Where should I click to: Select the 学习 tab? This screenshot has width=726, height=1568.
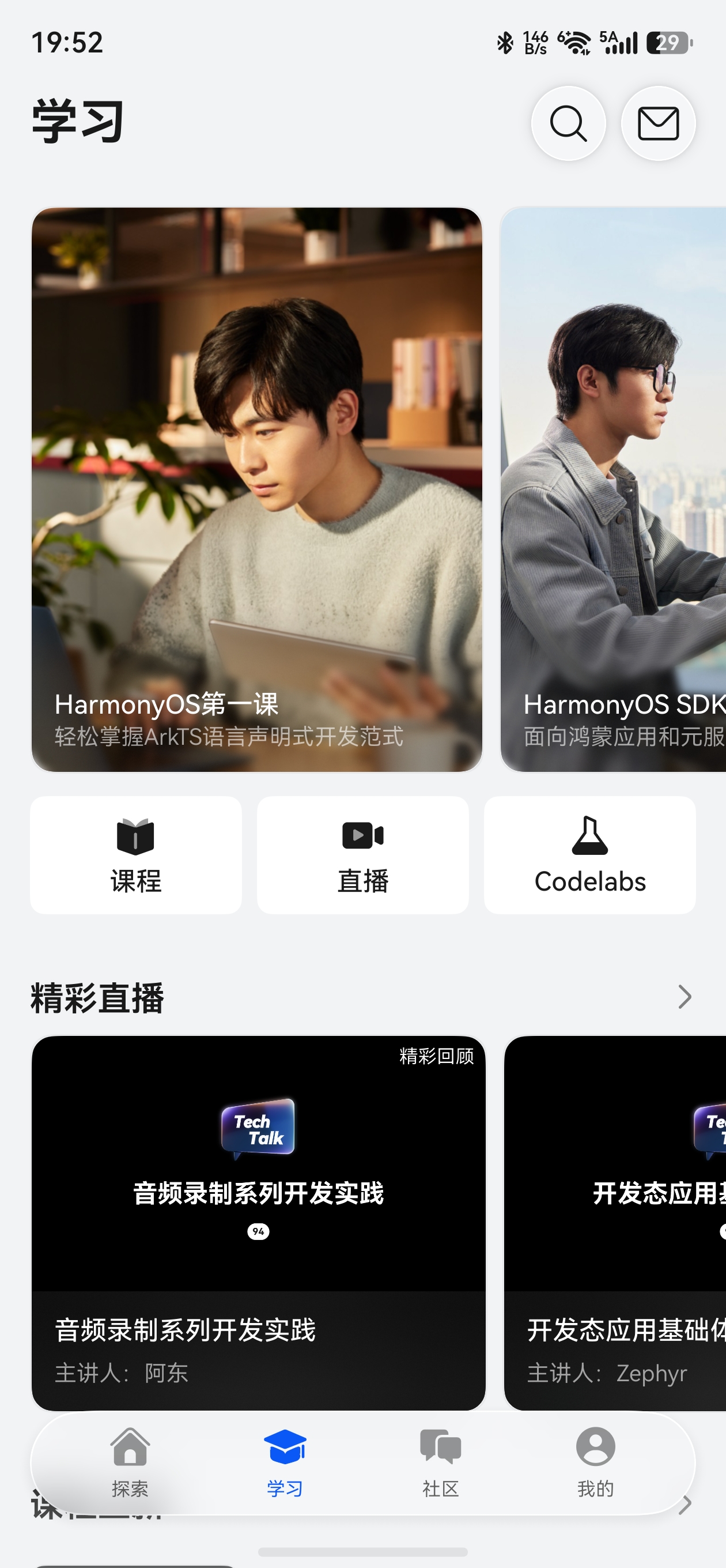[x=285, y=1462]
